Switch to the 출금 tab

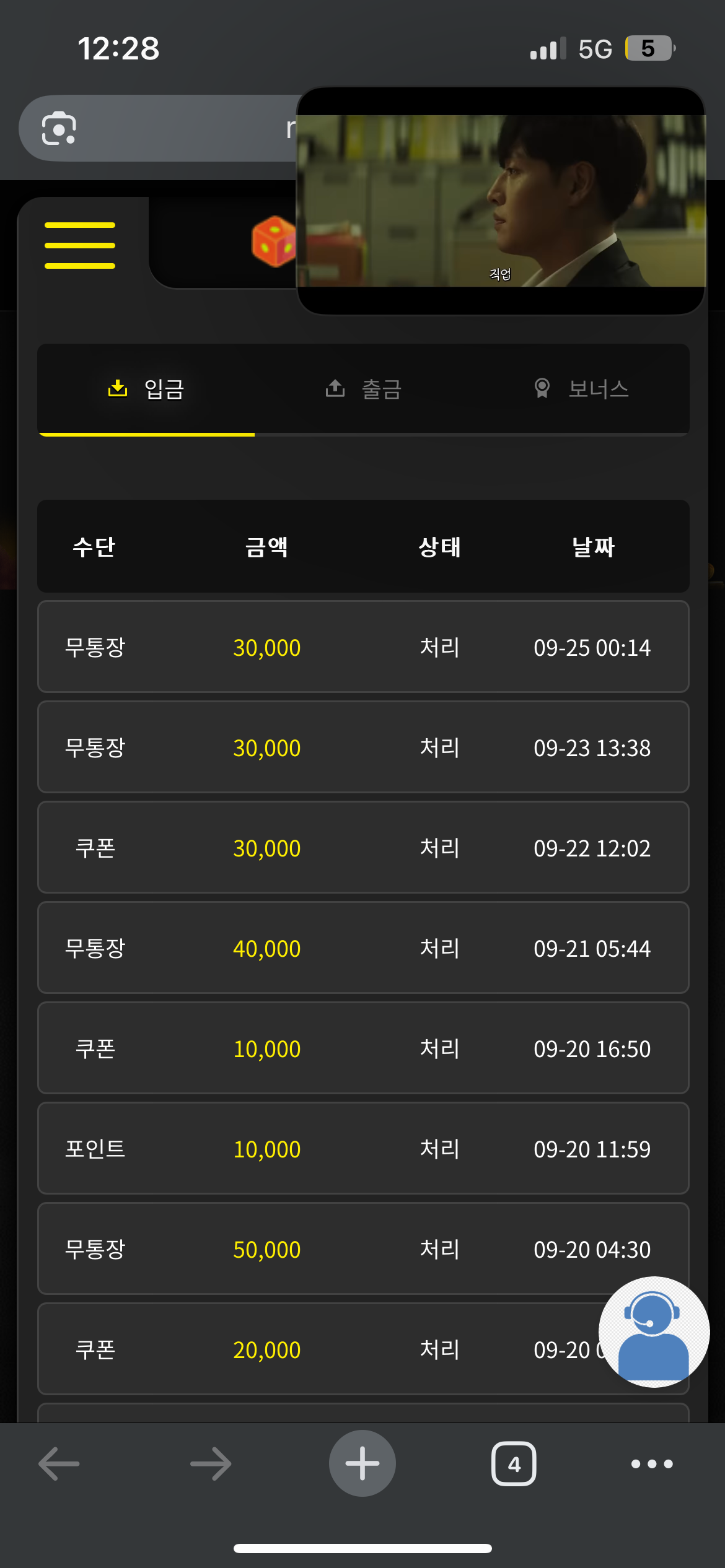coord(364,389)
